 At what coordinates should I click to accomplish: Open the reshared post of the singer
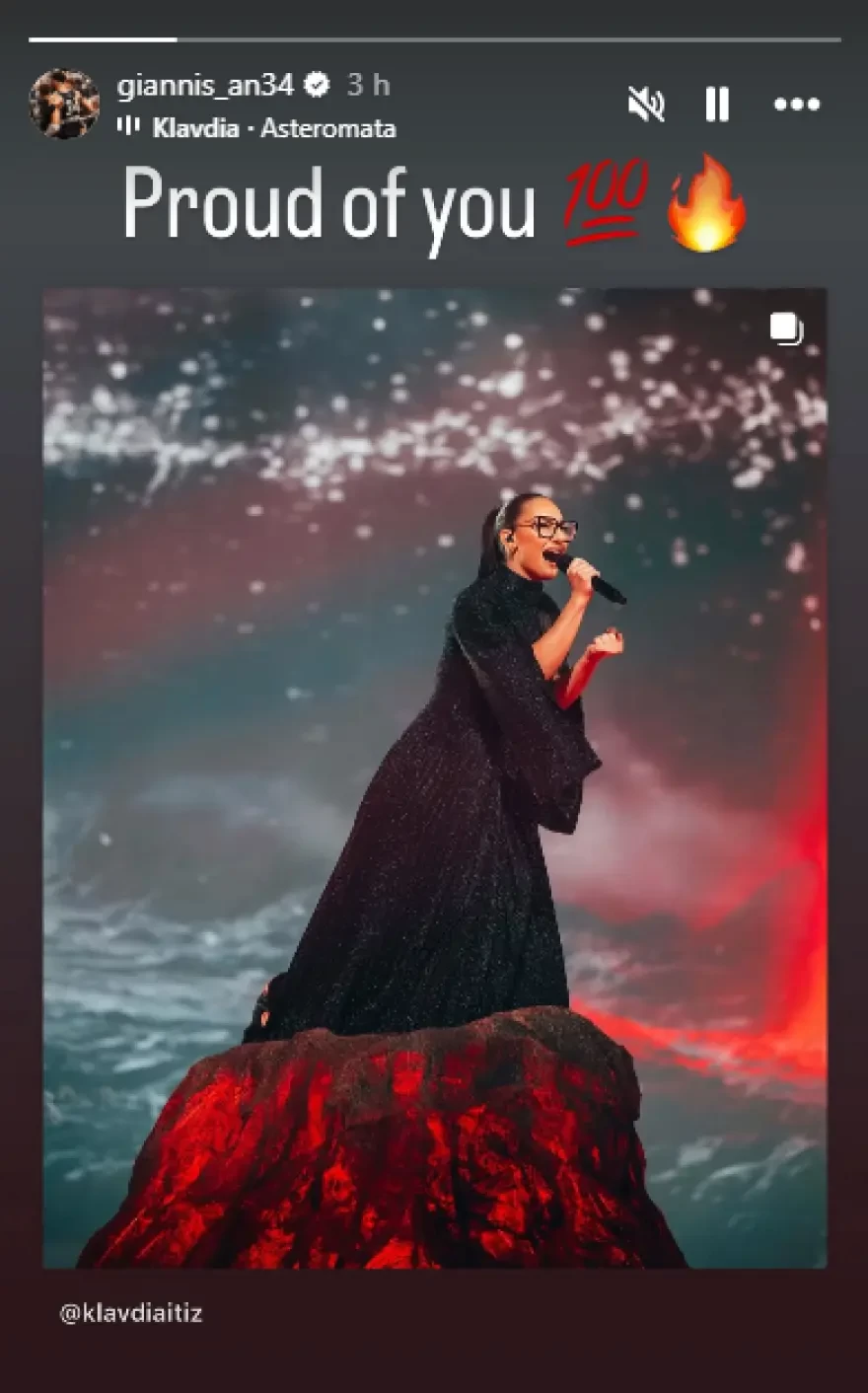pyautogui.click(x=434, y=777)
